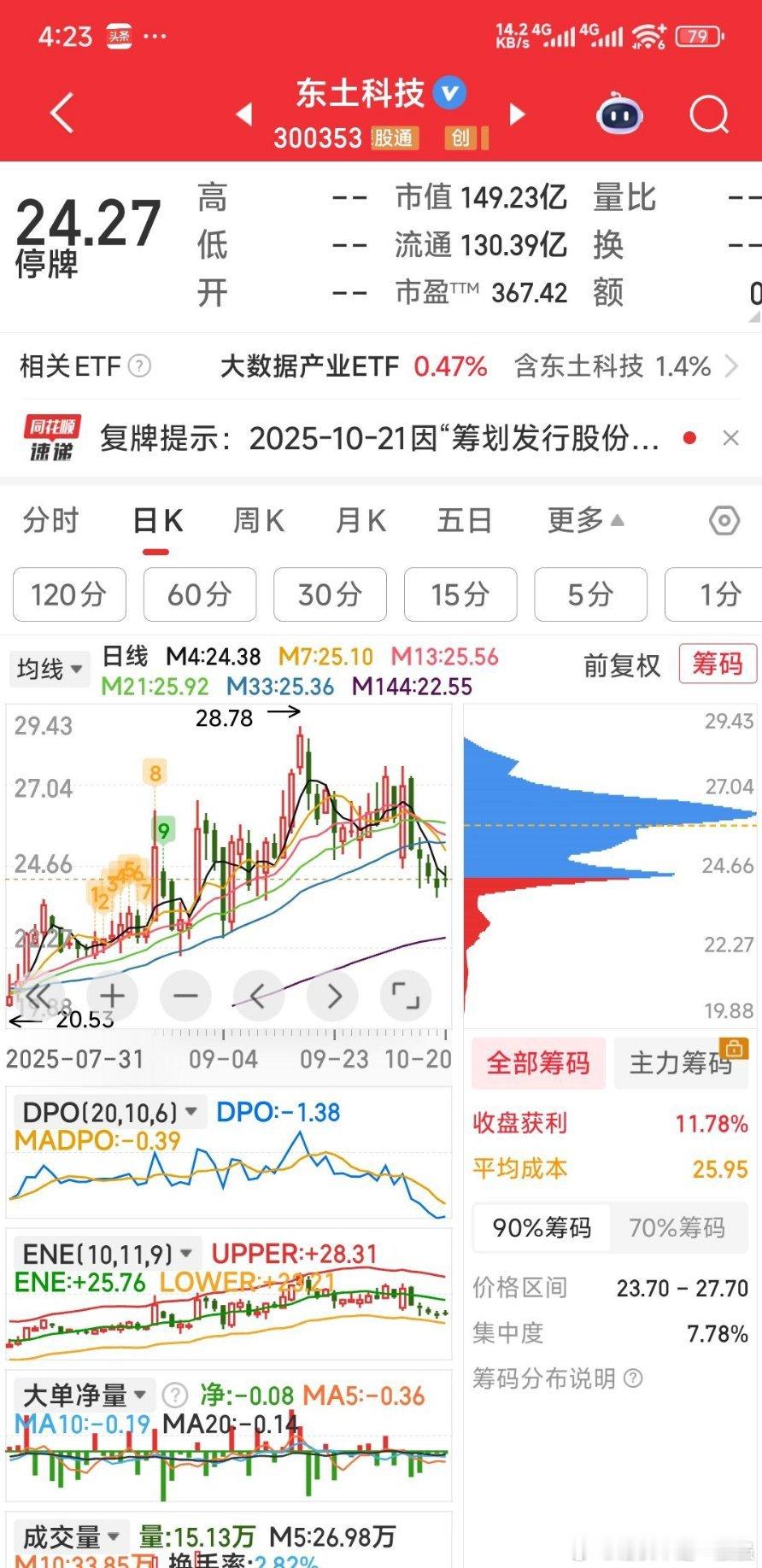Image resolution: width=762 pixels, height=1568 pixels.
Task: Expand the chart to fullscreen
Action: point(405,996)
